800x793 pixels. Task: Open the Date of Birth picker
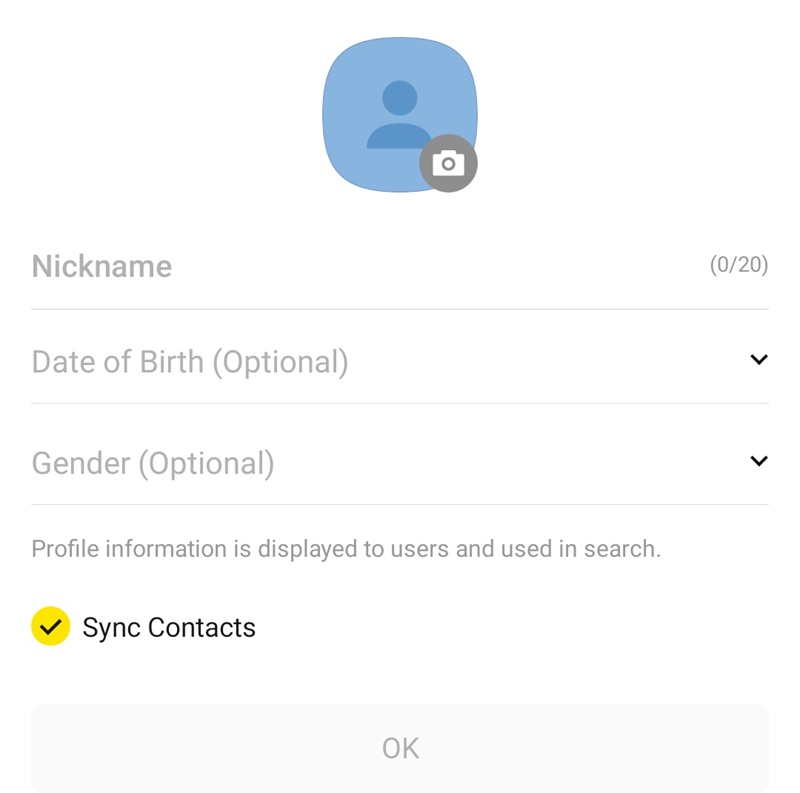(400, 361)
